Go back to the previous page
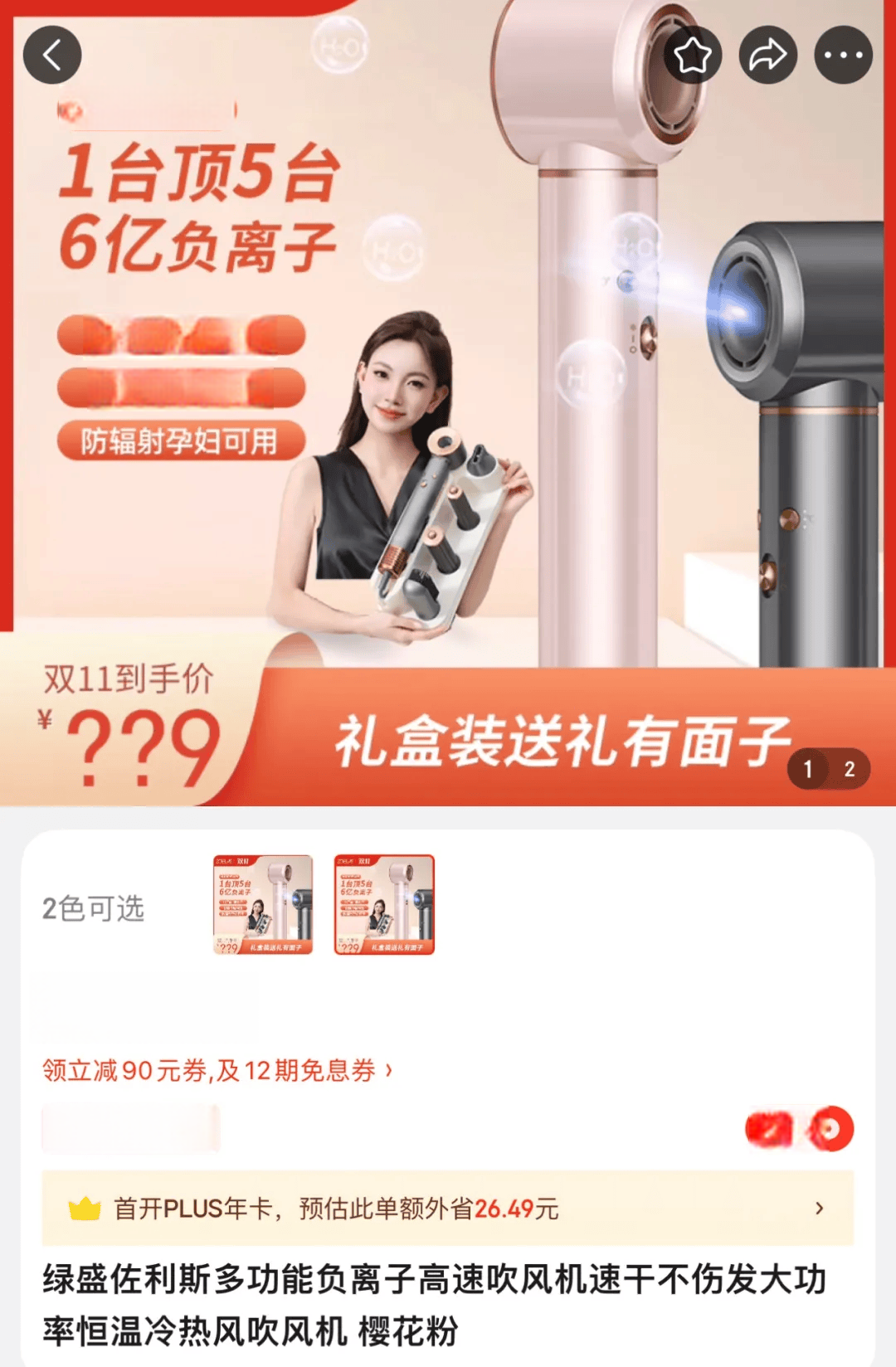Viewport: 896px width, 1367px height. 52,56
